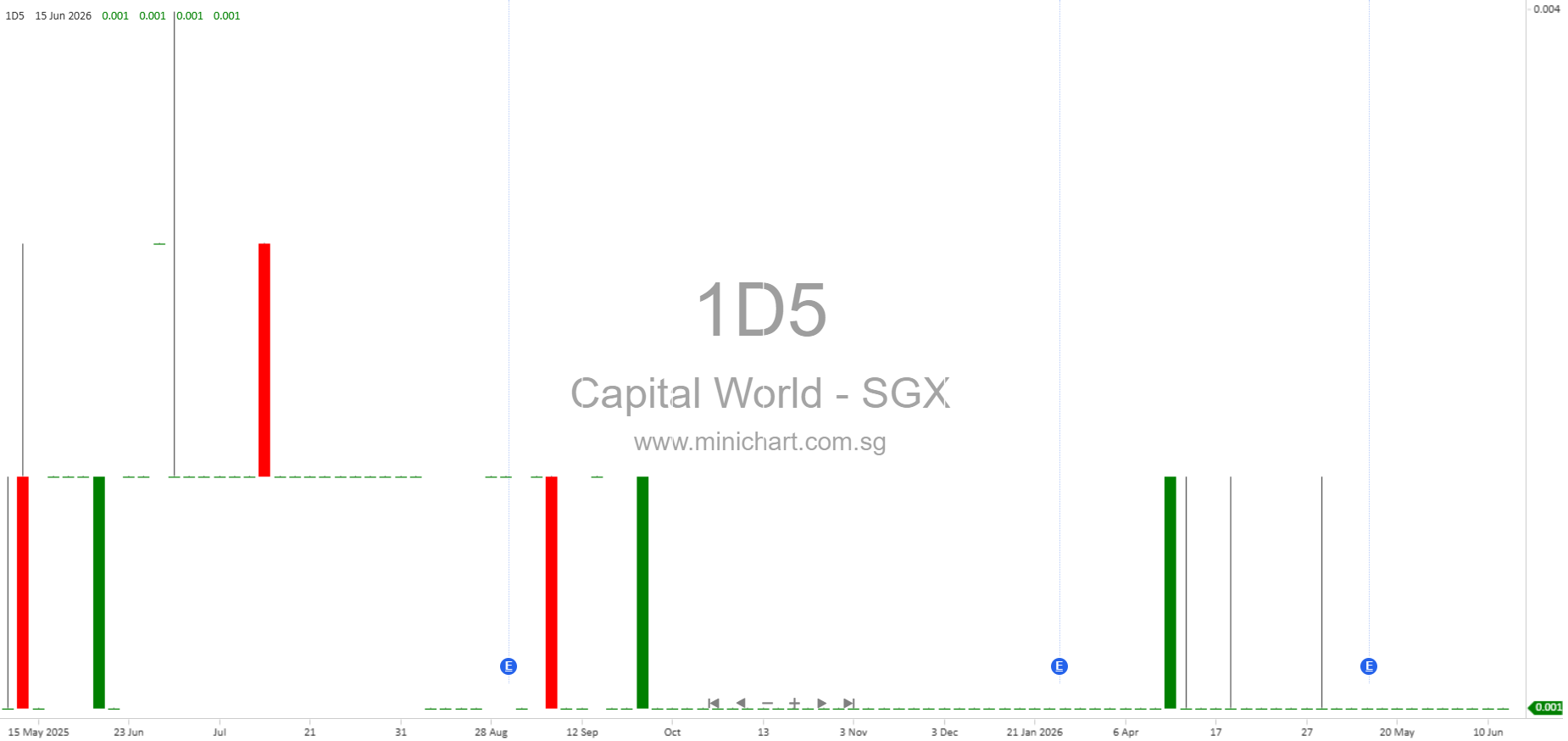Image resolution: width=1568 pixels, height=741 pixels.
Task: Pan the chart forward one step
Action: tap(821, 703)
